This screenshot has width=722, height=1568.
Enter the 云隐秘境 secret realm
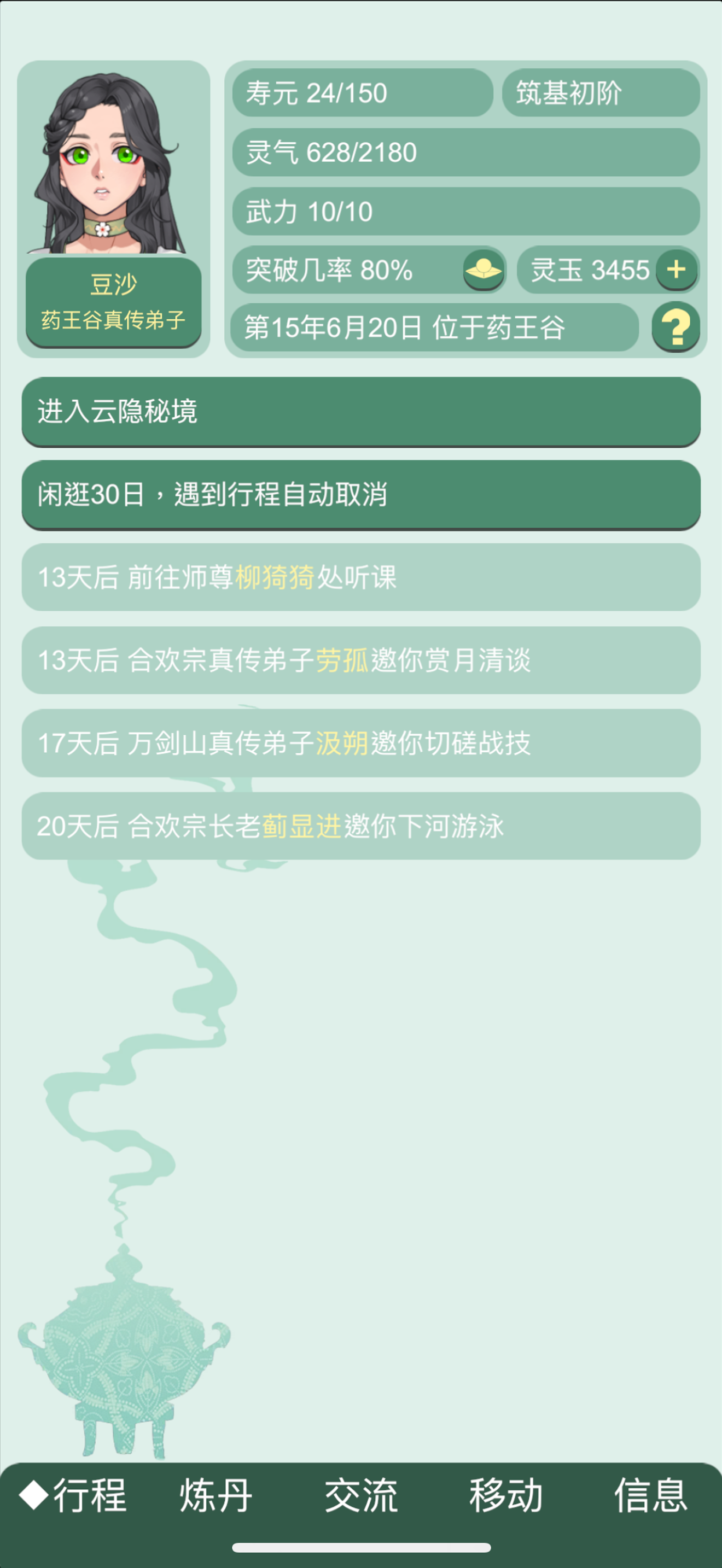point(361,412)
